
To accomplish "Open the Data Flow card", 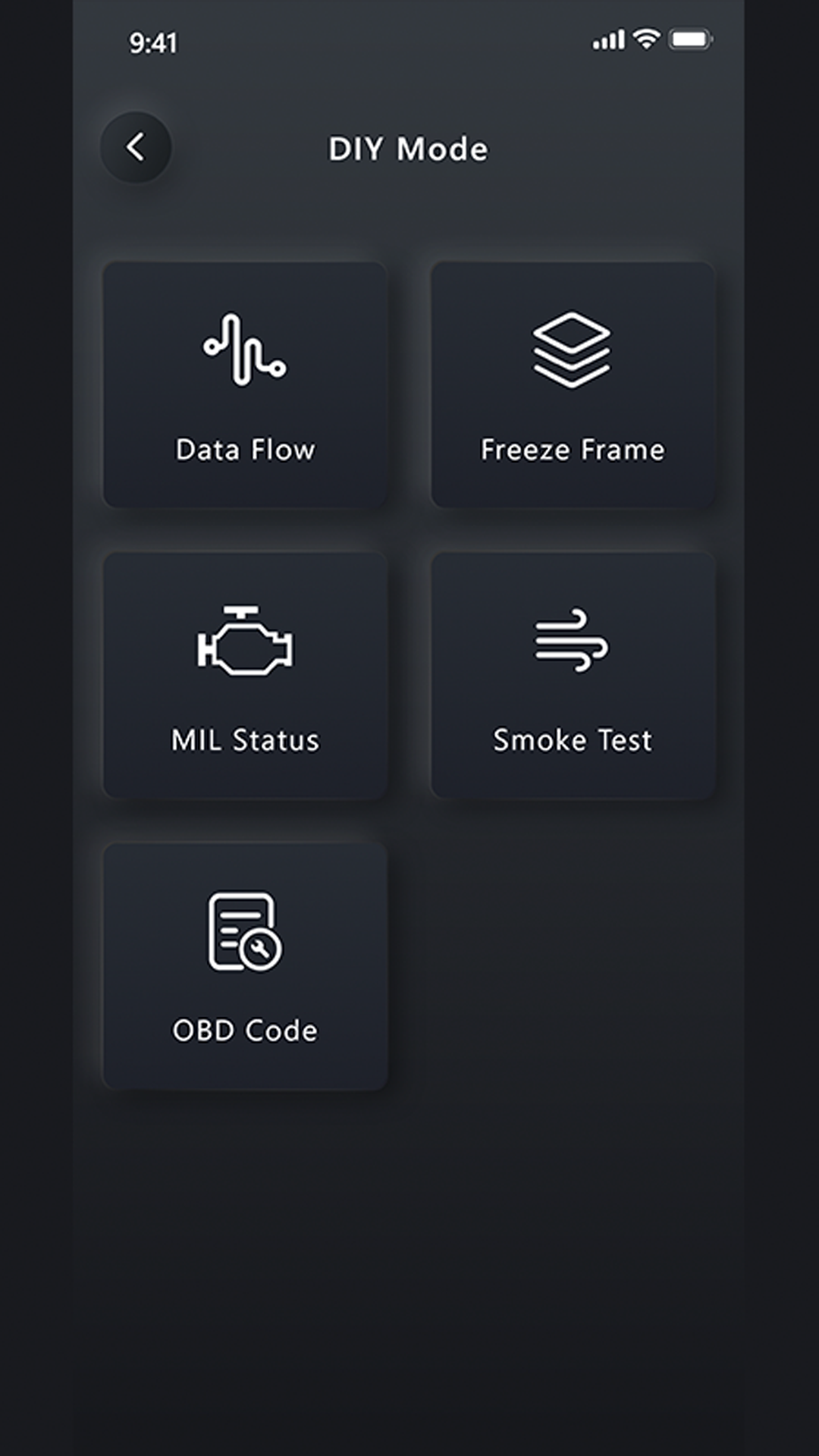I will pos(245,384).
